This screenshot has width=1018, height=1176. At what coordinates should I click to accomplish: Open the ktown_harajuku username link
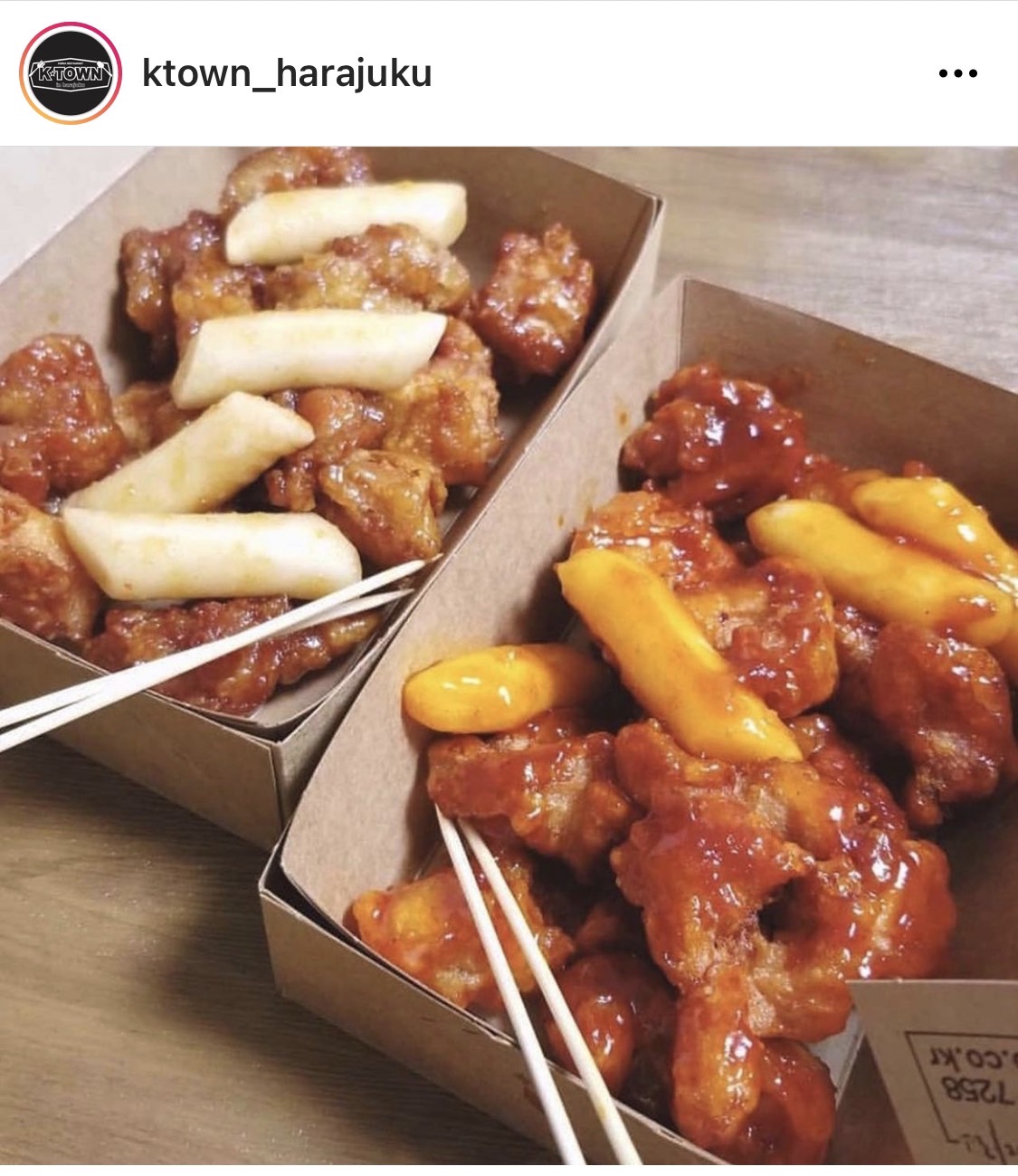tap(287, 73)
